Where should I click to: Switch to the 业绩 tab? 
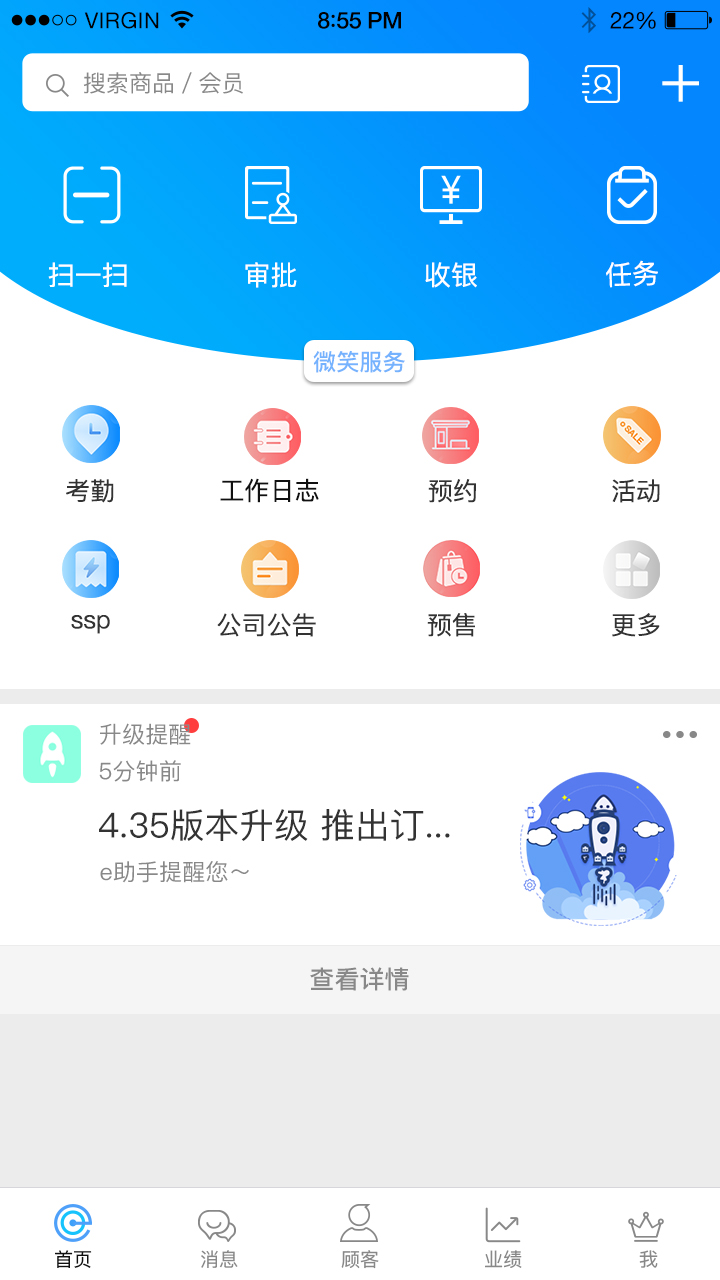tap(503, 1236)
